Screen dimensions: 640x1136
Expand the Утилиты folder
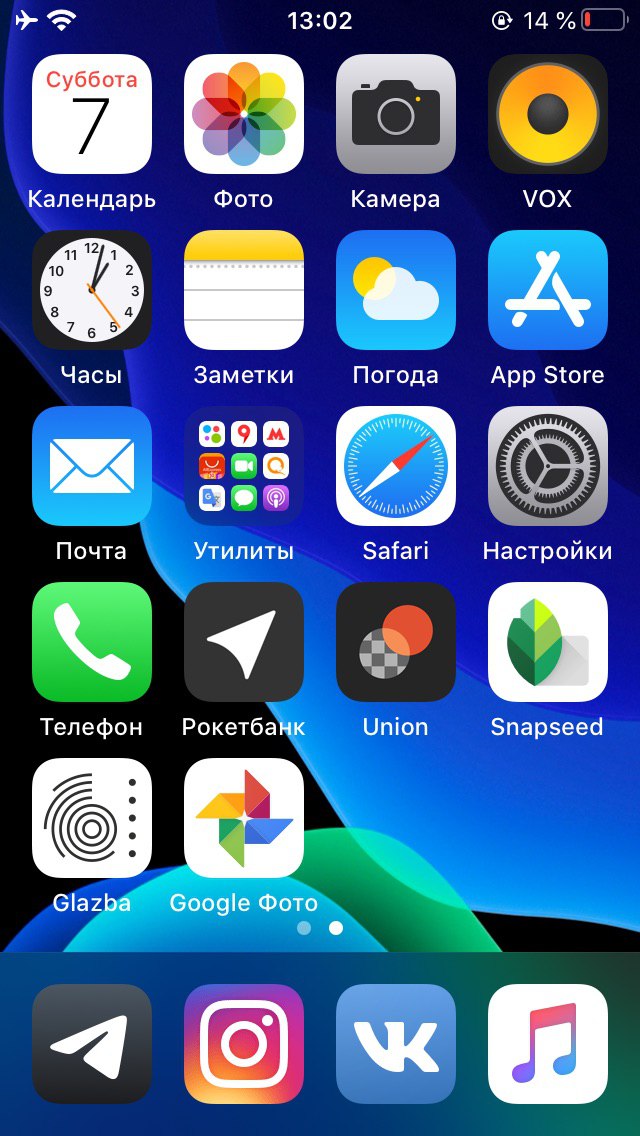[x=244, y=466]
